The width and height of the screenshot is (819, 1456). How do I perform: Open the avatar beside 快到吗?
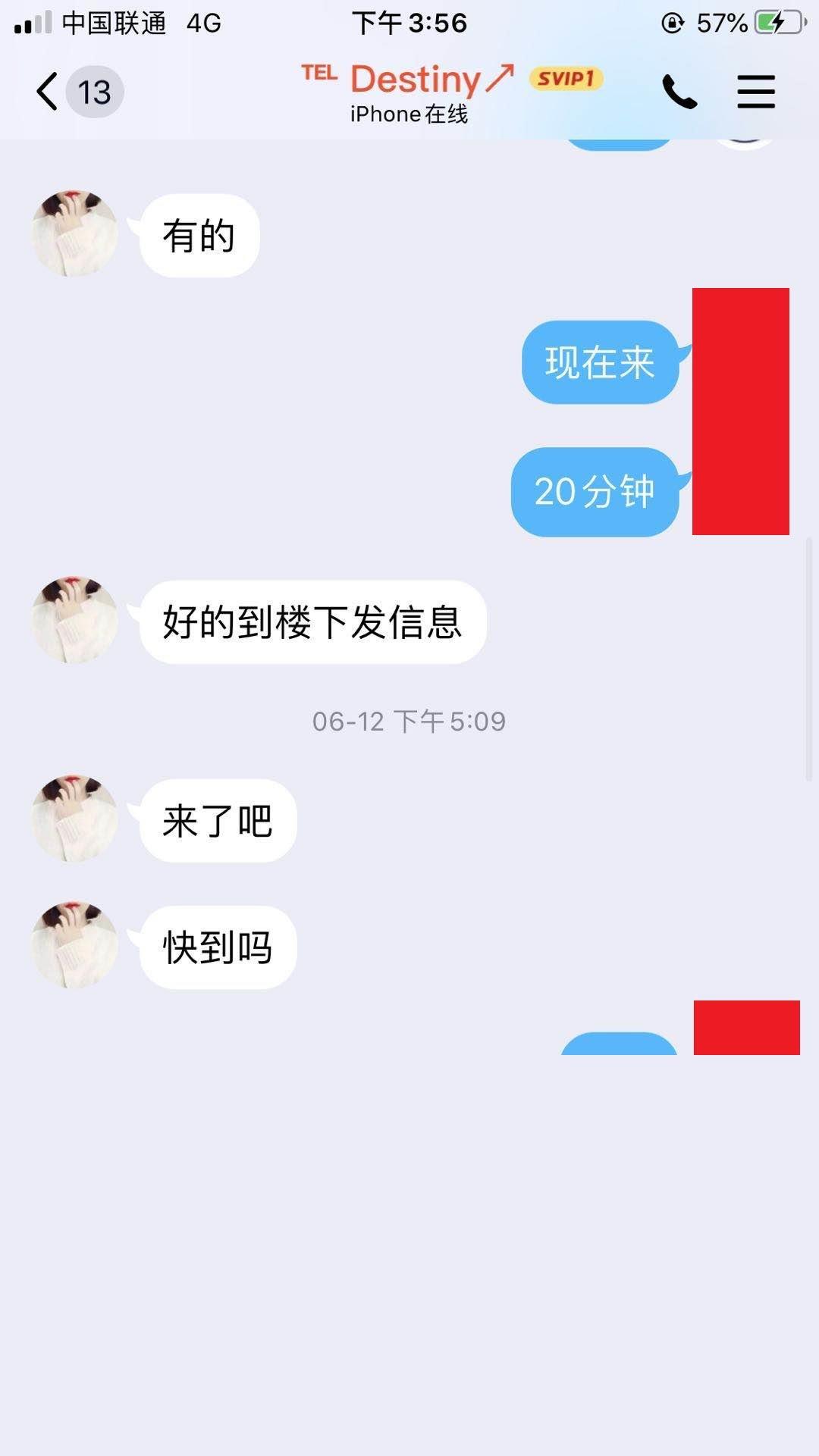75,945
